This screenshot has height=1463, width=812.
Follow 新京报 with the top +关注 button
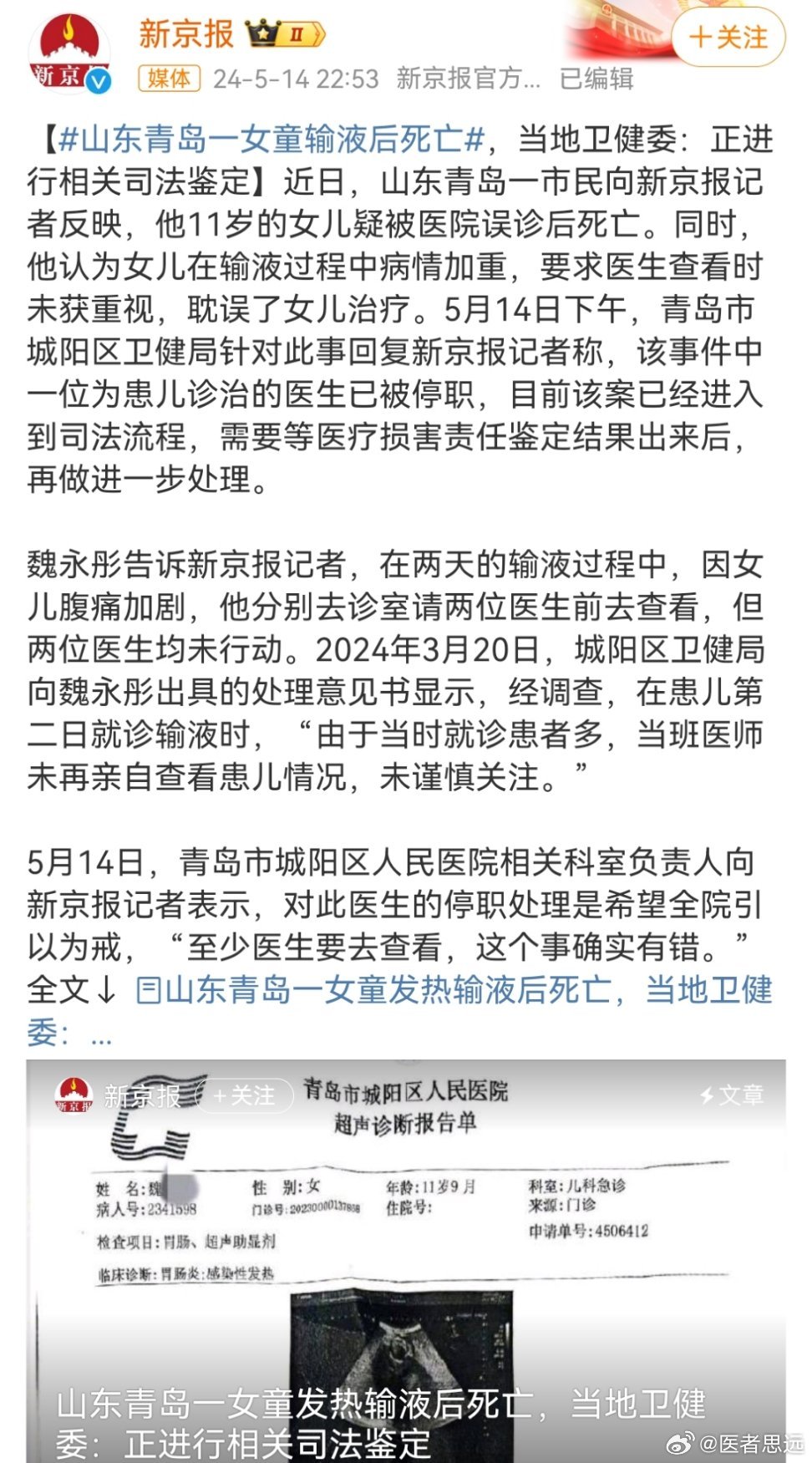click(x=728, y=38)
